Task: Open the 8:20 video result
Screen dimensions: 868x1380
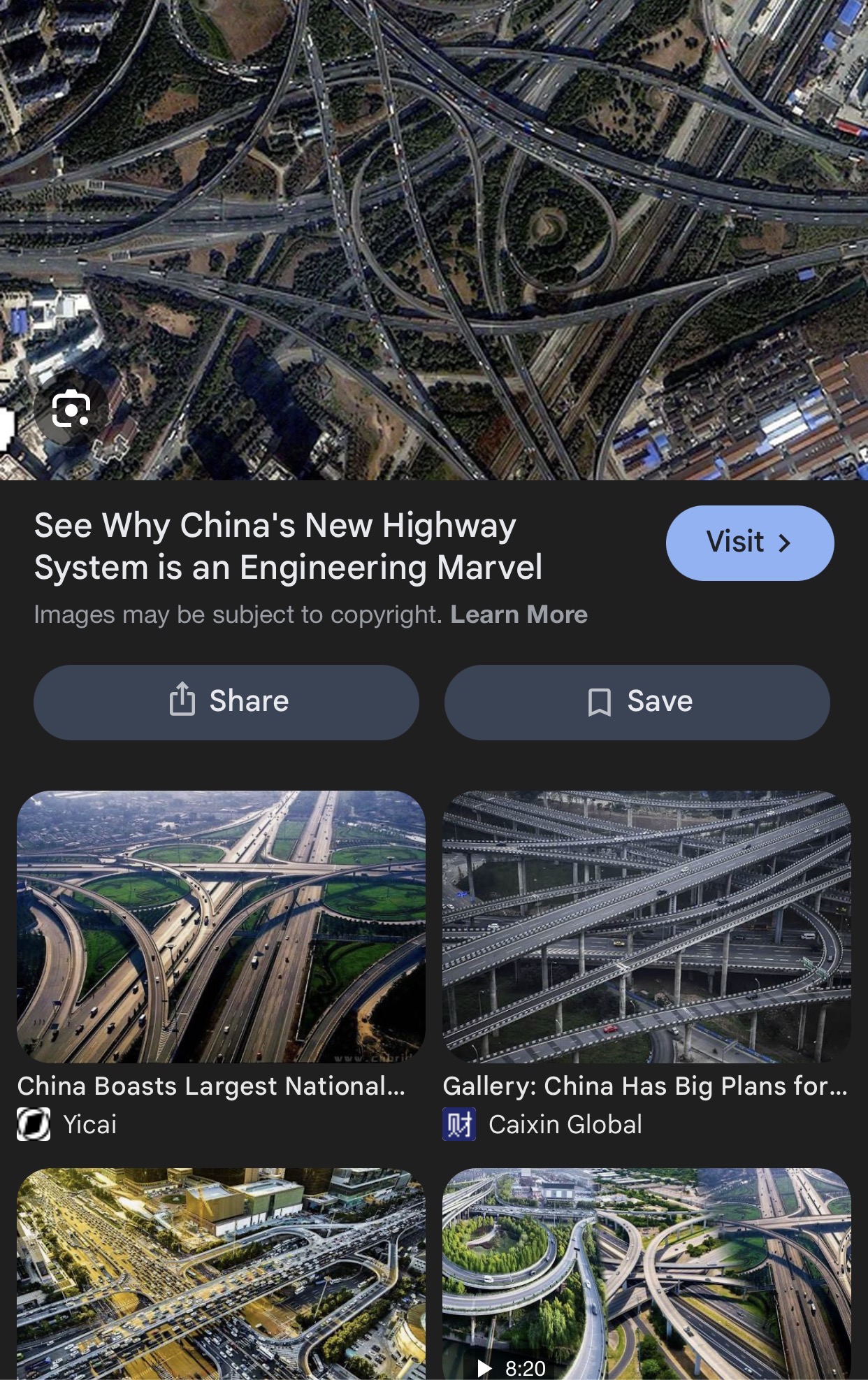Action: coord(646,1272)
